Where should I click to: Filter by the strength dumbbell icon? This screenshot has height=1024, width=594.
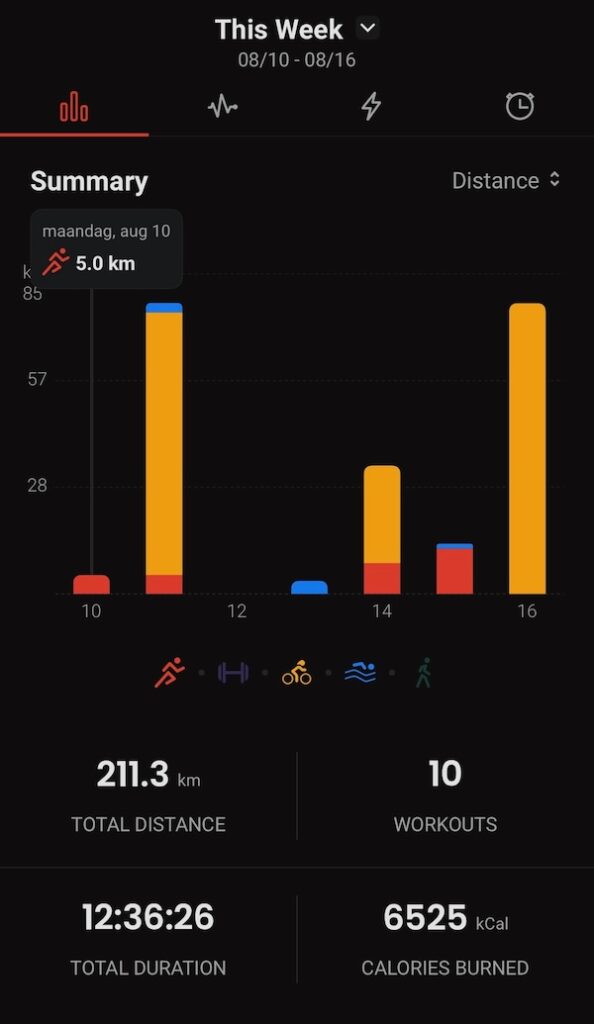233,673
